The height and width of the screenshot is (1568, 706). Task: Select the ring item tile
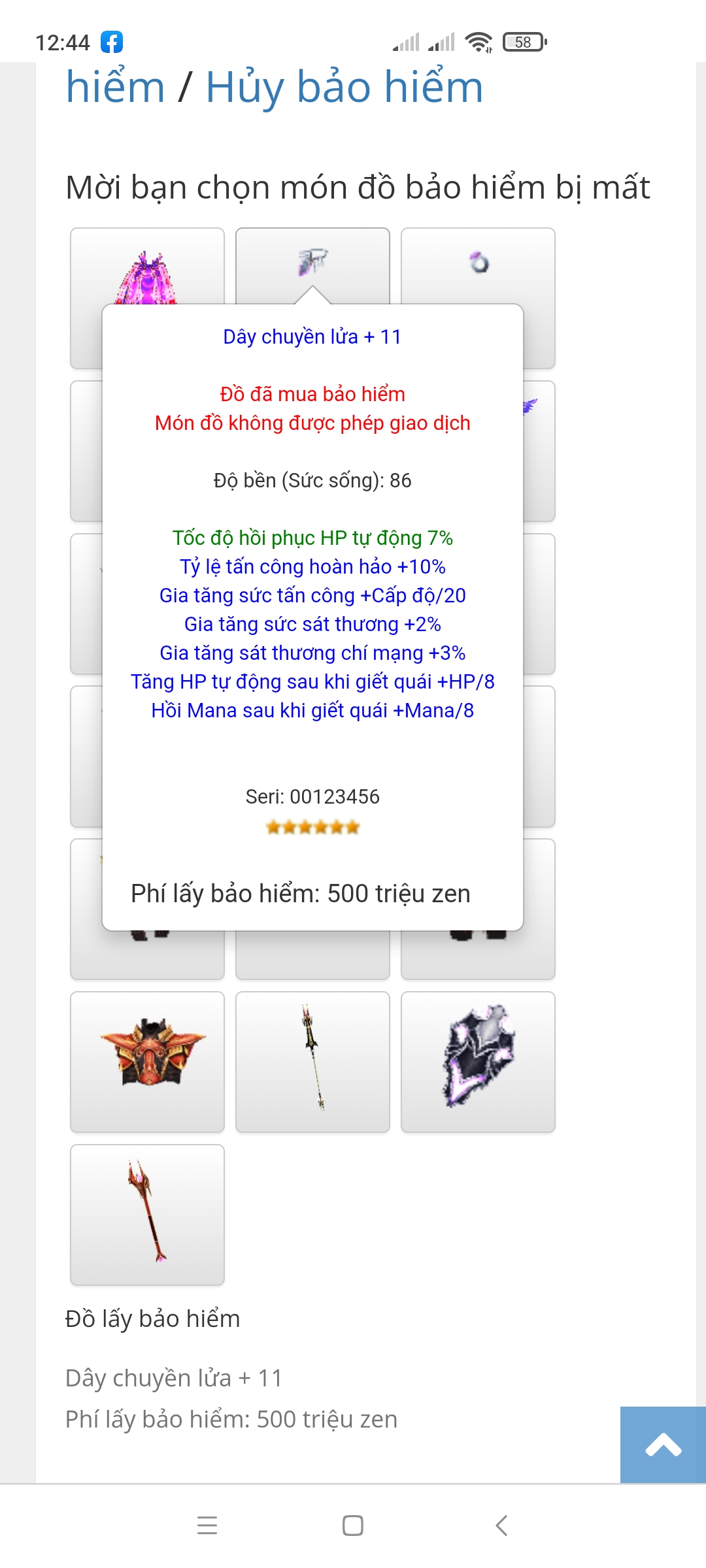(x=478, y=263)
